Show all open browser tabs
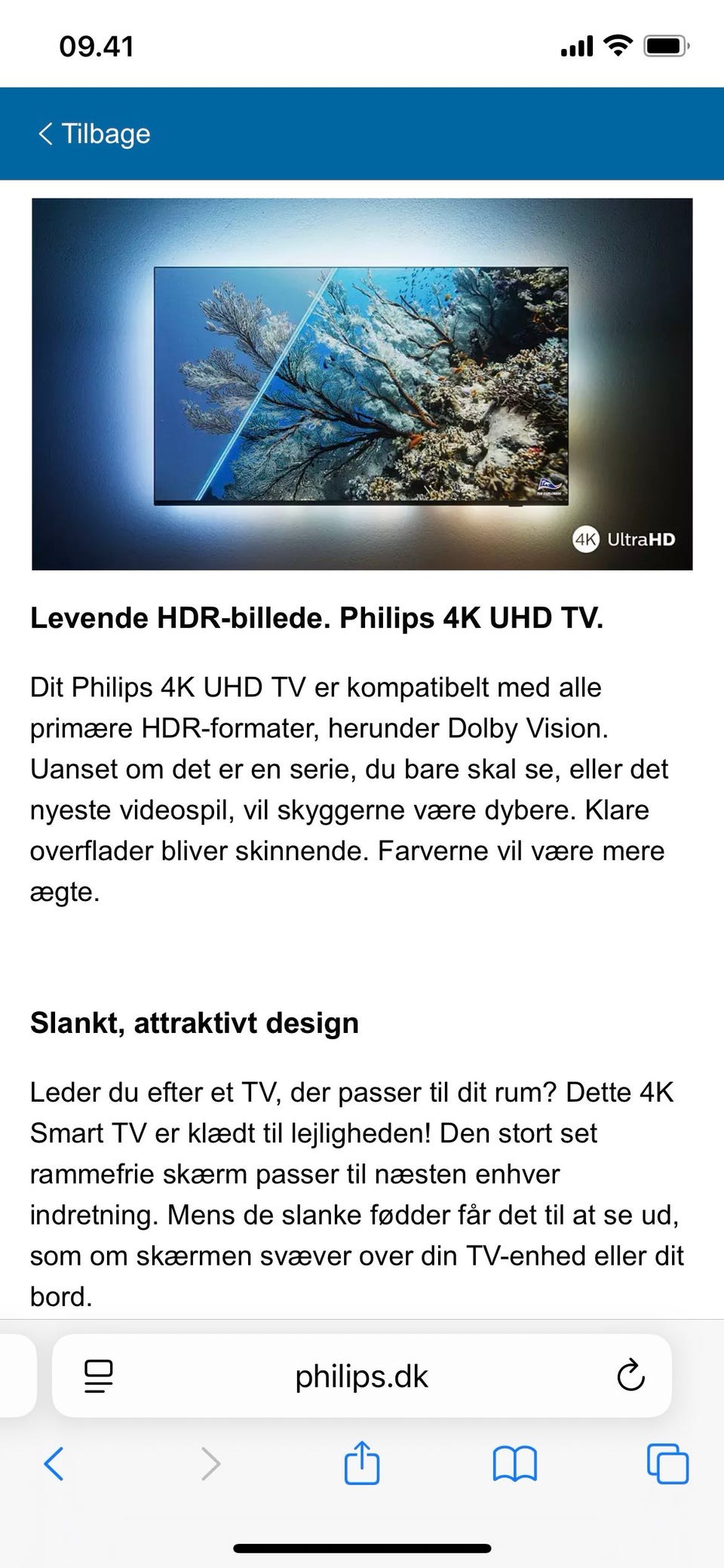Viewport: 724px width, 1568px height. pyautogui.click(x=665, y=1465)
